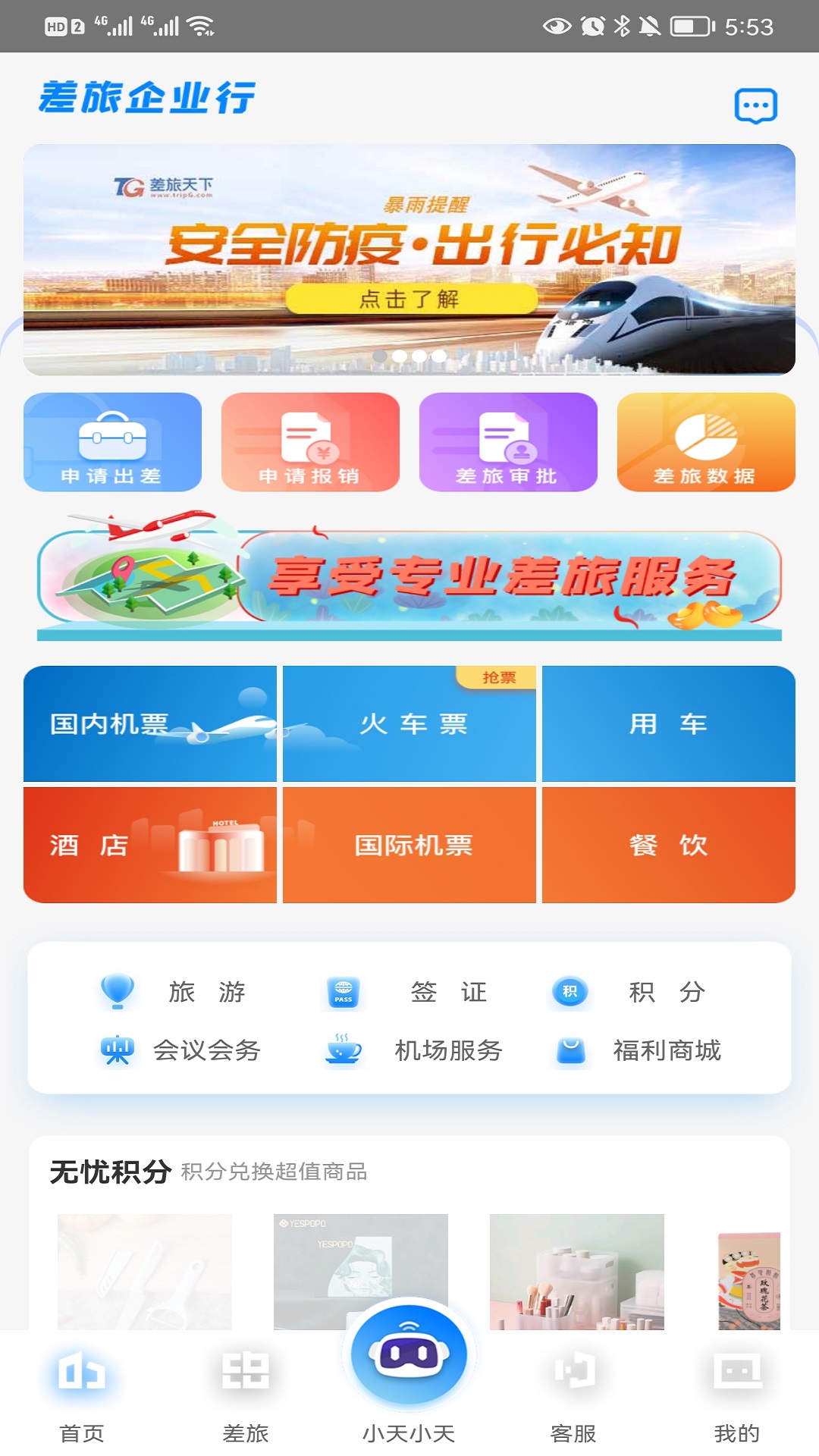
Task: Open 福利商城 welfare mall
Action: click(x=639, y=1050)
